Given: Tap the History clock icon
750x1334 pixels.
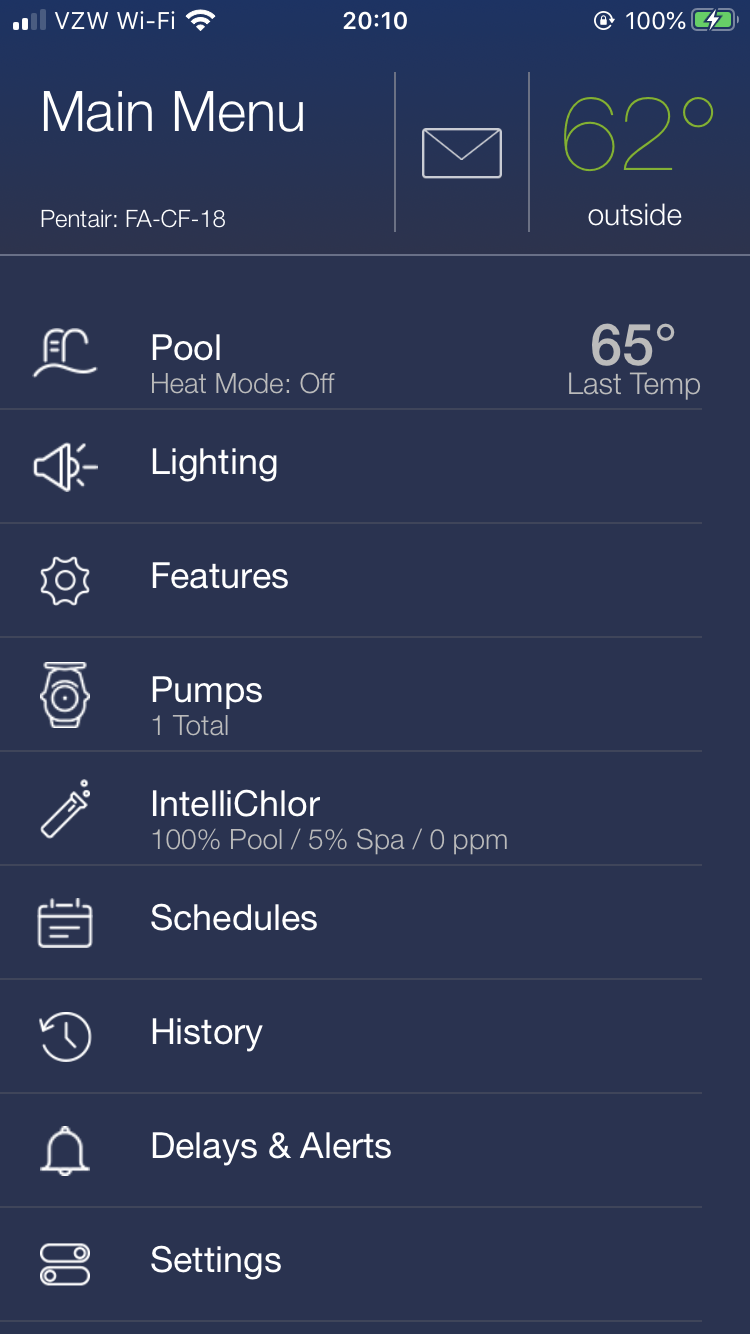Looking at the screenshot, I should 64,1035.
